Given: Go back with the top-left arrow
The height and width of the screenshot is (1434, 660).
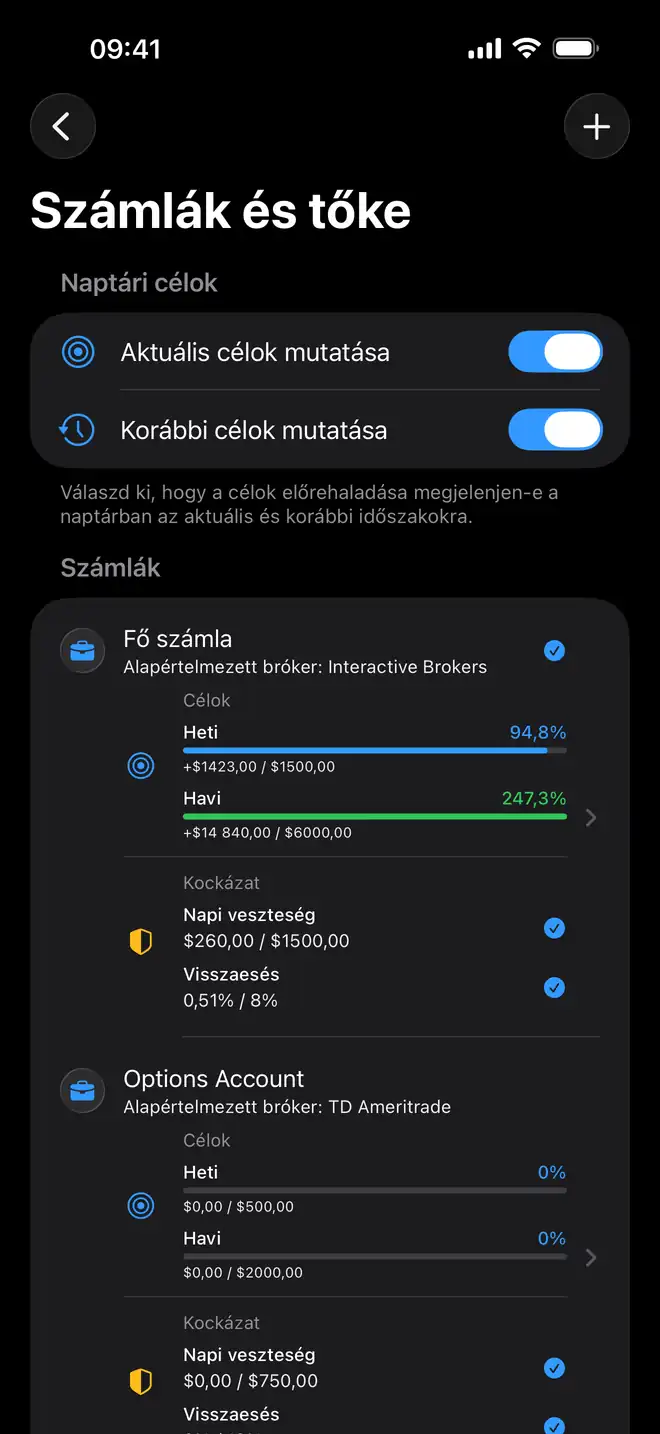Looking at the screenshot, I should click(63, 127).
